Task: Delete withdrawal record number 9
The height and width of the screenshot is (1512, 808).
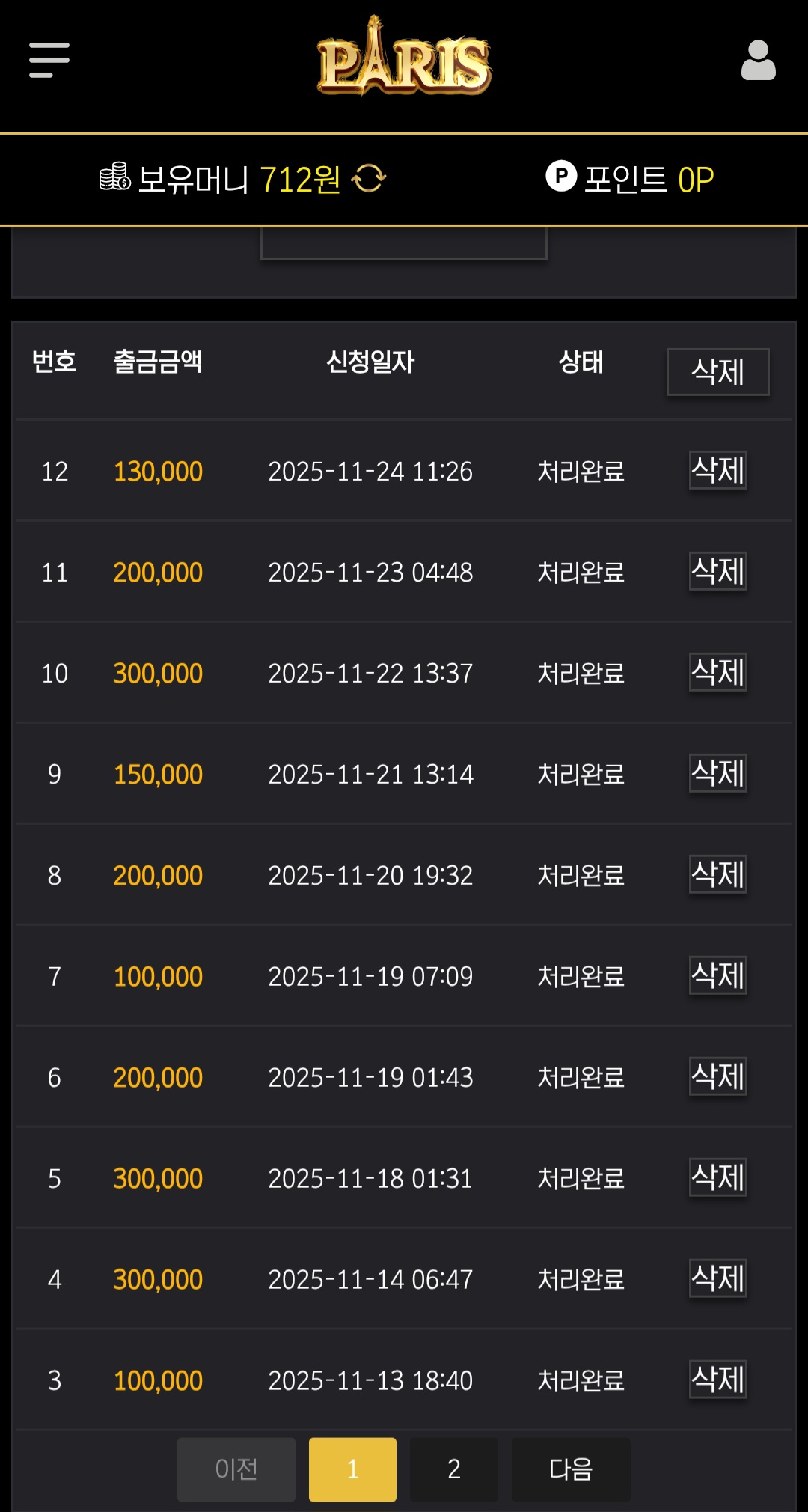Action: (717, 774)
